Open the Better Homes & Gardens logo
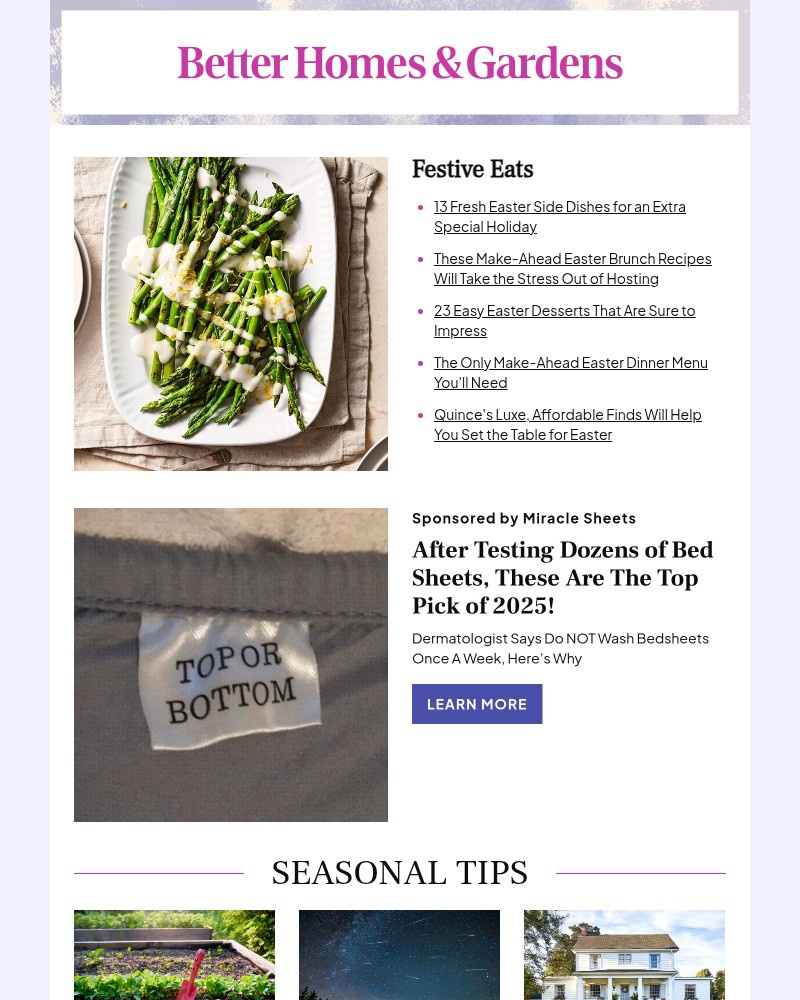 pos(399,62)
